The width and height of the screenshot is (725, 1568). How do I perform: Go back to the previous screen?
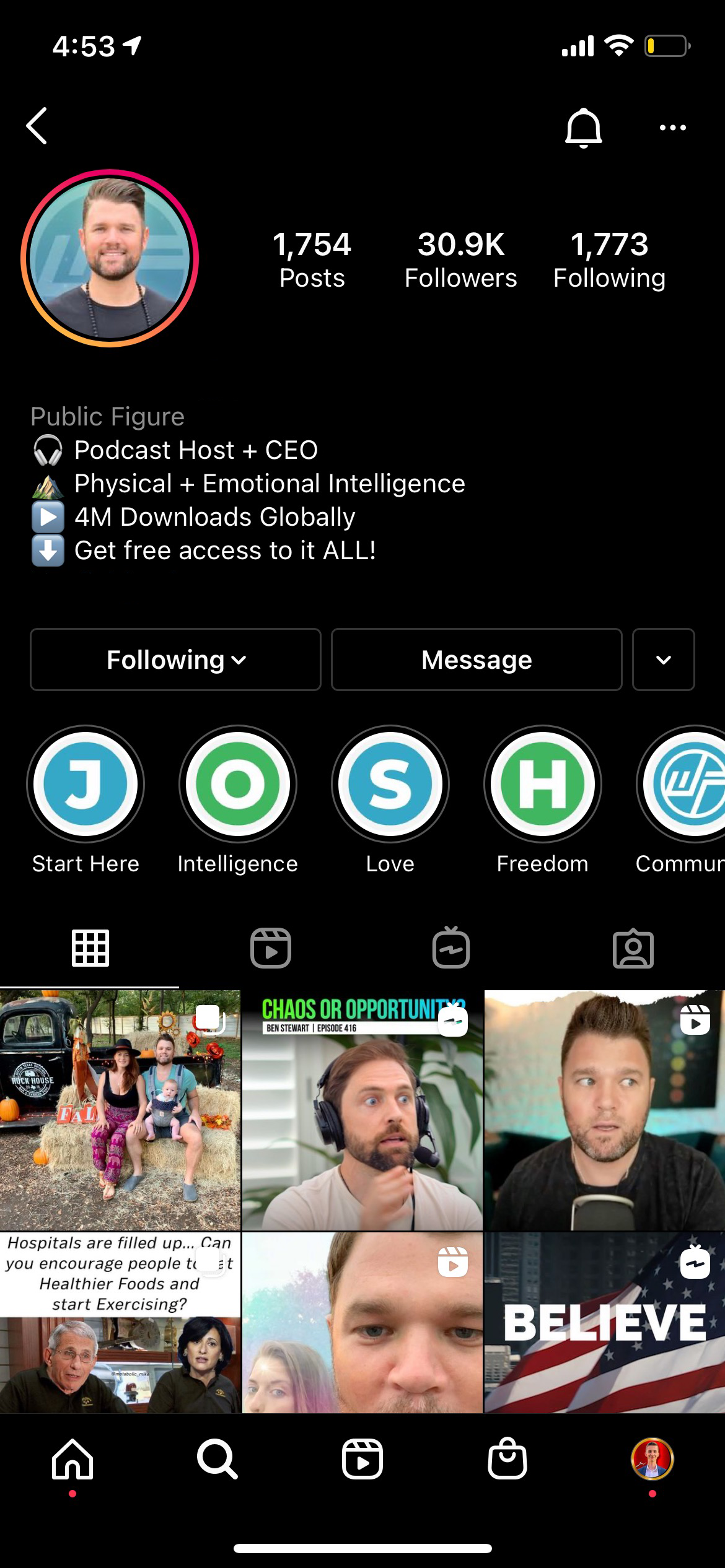pyautogui.click(x=37, y=126)
